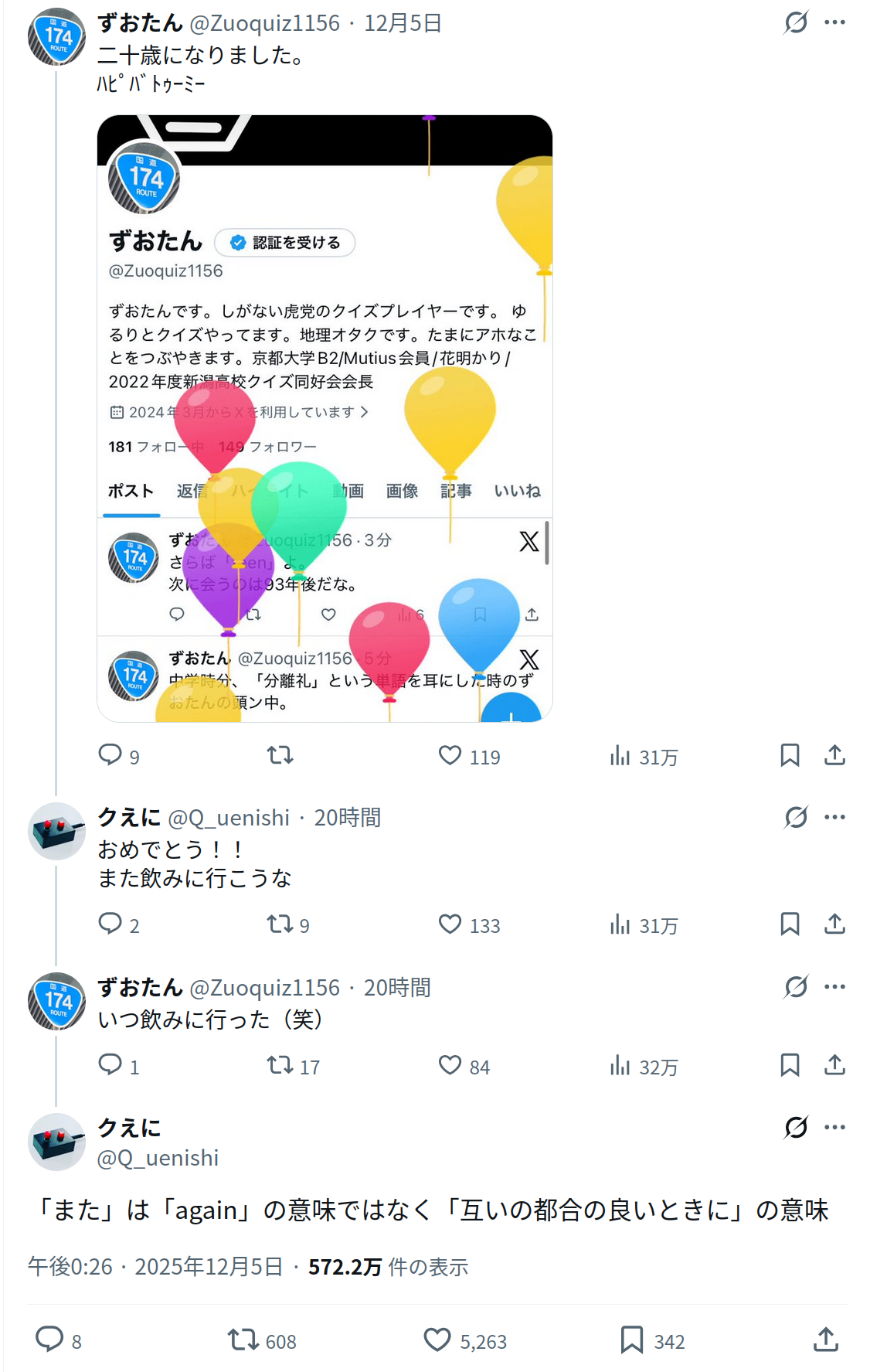The image size is (870, 1372).
Task: Like the 二十歳になりました post
Action: pyautogui.click(x=450, y=755)
